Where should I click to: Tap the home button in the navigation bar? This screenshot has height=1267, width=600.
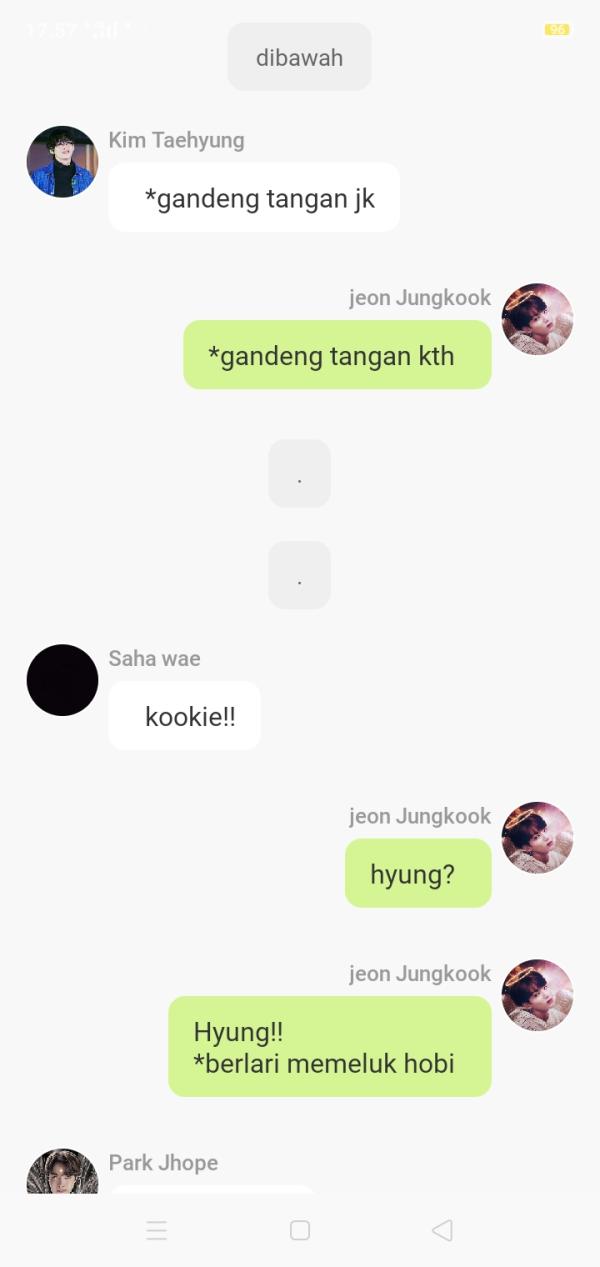pos(300,1230)
